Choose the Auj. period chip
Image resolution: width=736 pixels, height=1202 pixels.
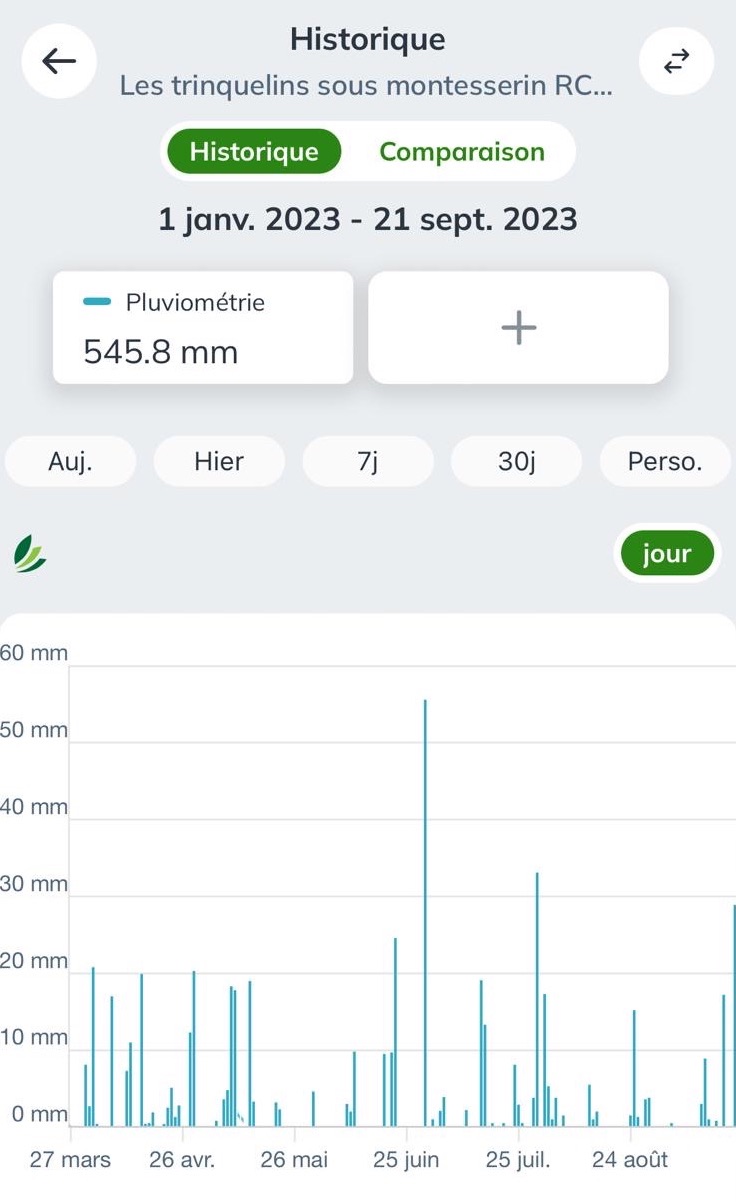point(70,462)
